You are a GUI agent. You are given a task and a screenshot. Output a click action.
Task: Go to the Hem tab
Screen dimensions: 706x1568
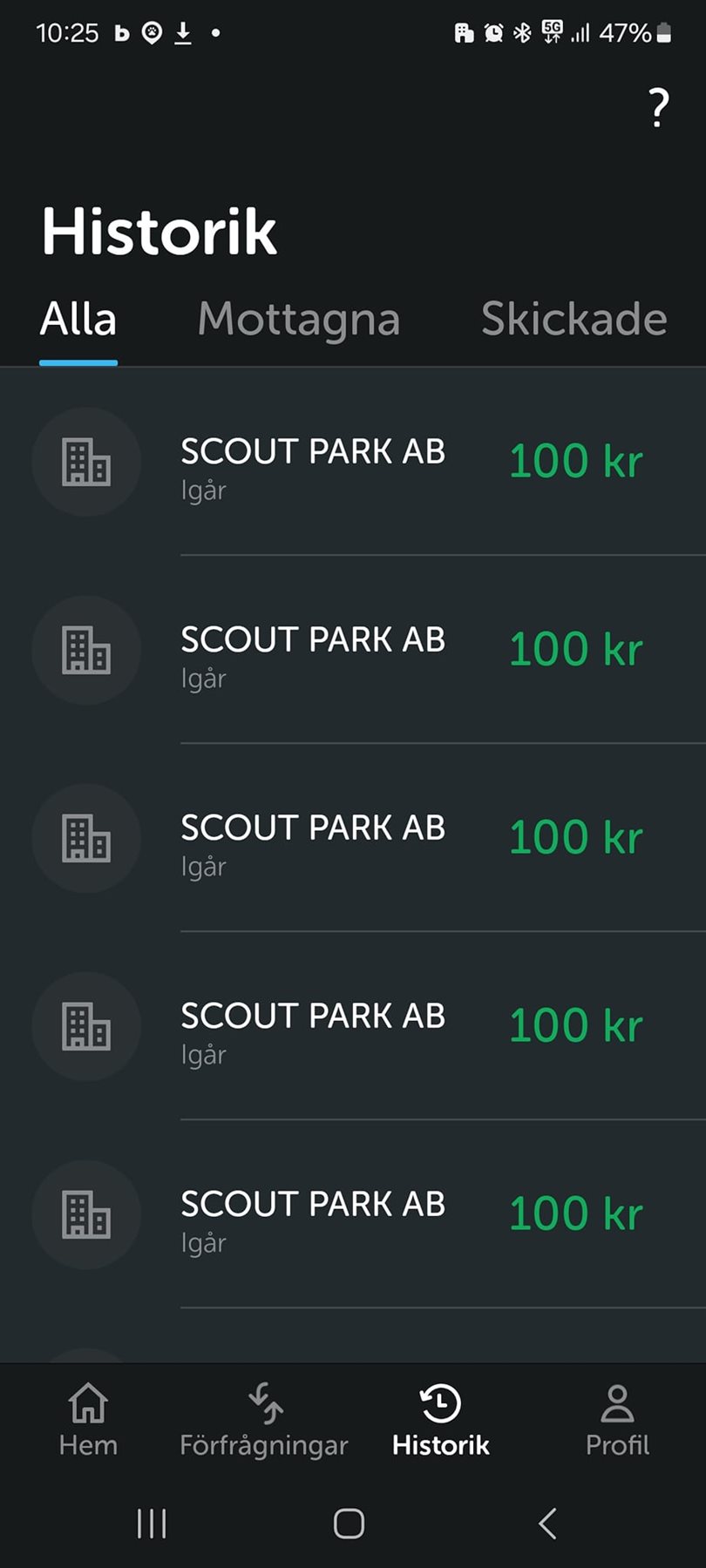tap(88, 1420)
